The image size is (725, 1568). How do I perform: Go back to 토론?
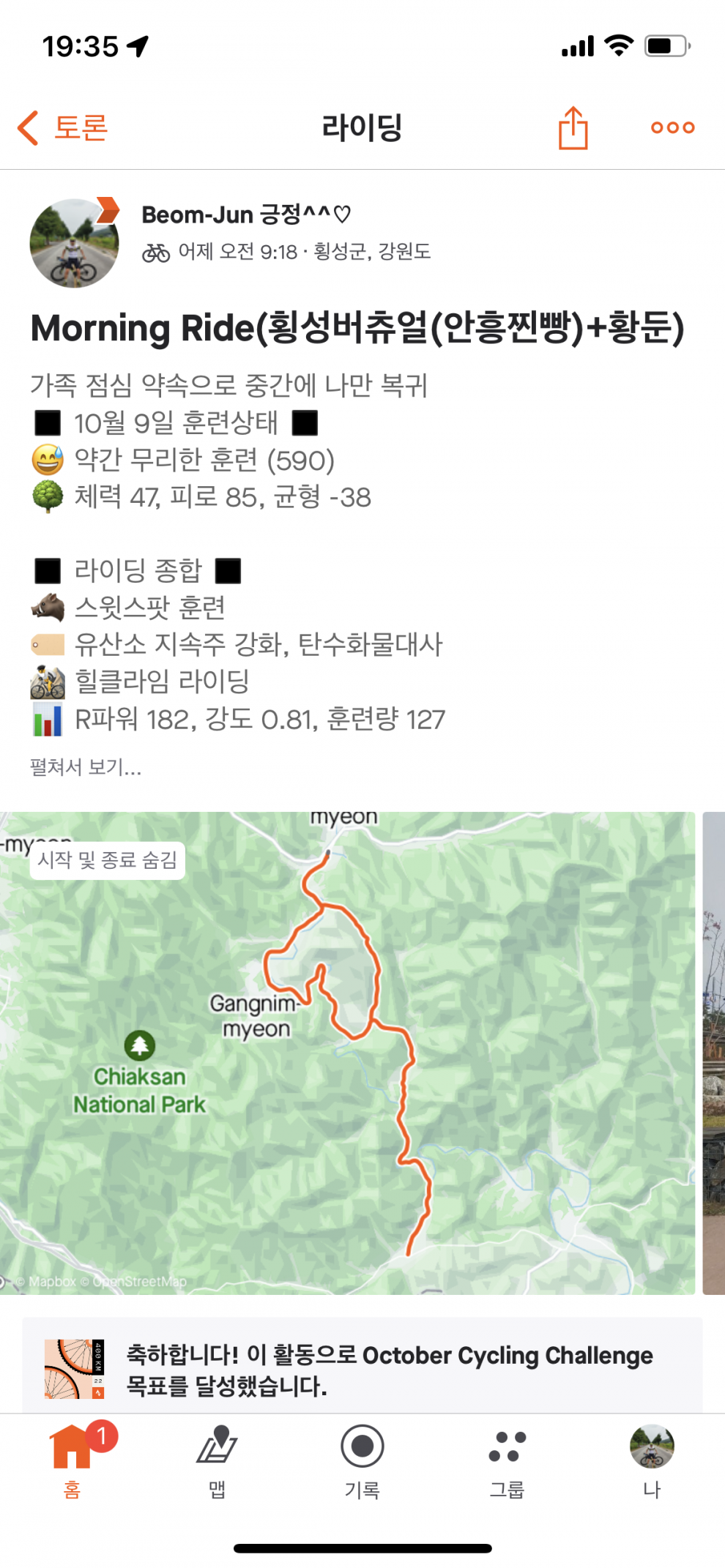[x=63, y=128]
